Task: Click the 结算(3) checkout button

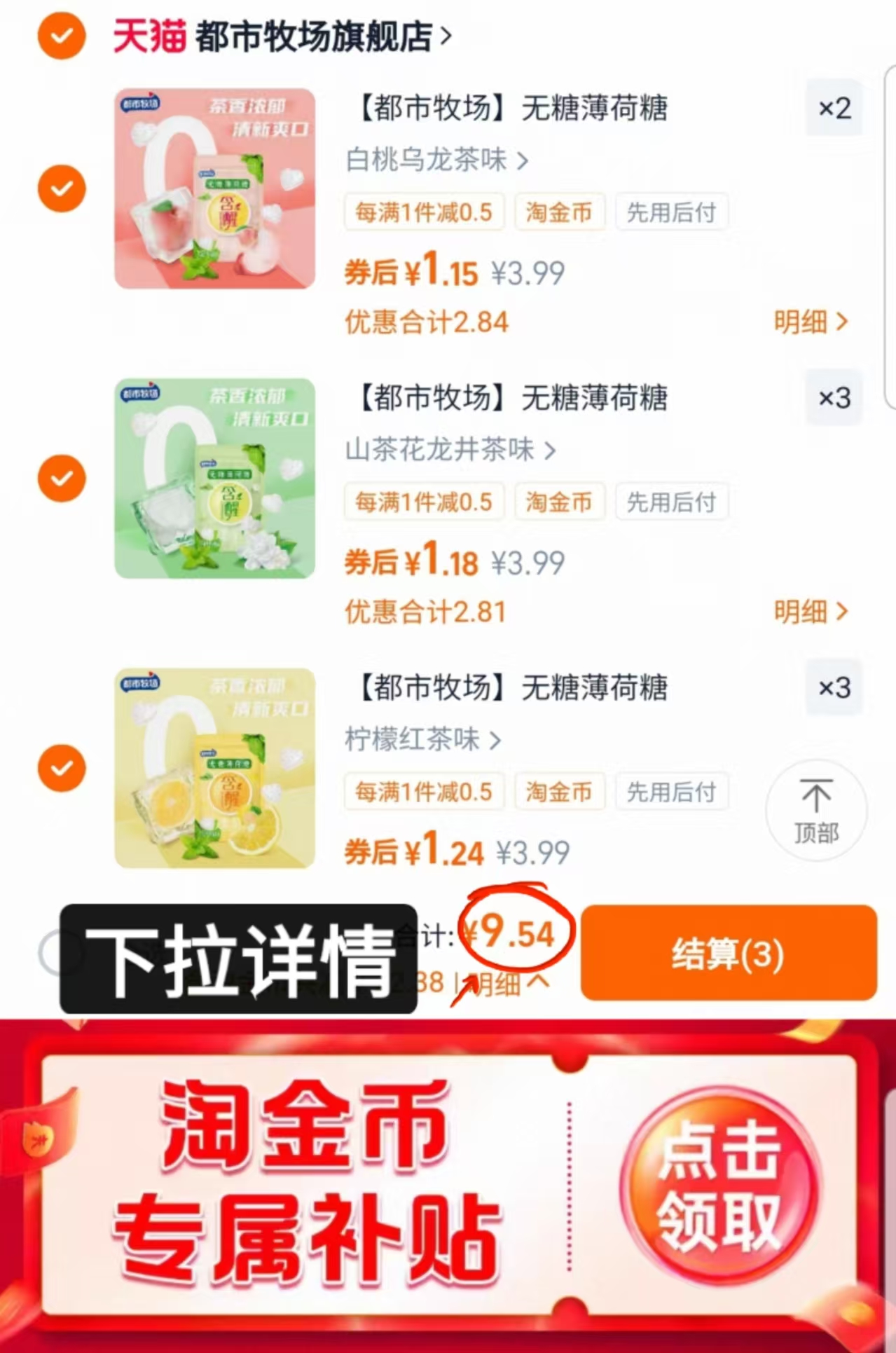Action: [729, 954]
